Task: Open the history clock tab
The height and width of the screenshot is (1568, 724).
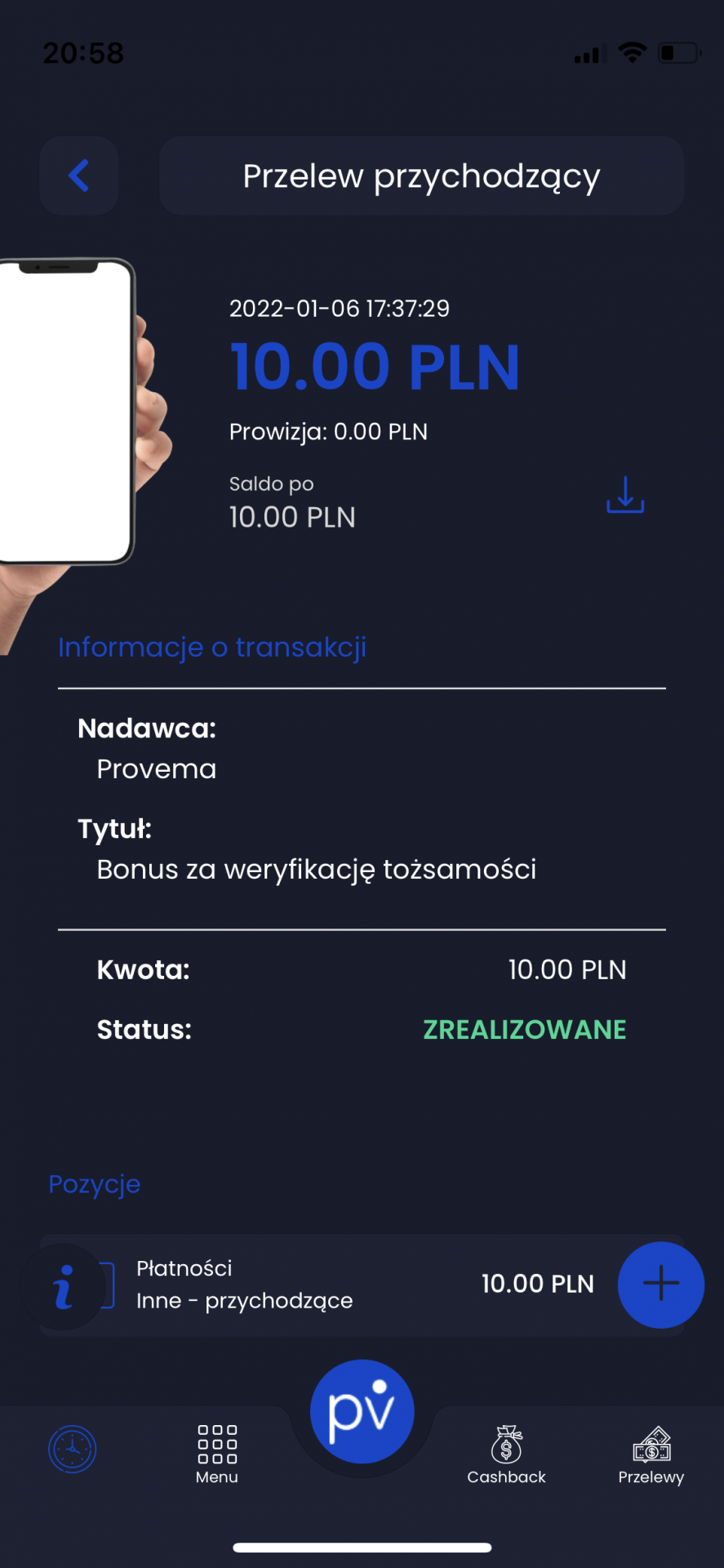Action: (x=73, y=1450)
